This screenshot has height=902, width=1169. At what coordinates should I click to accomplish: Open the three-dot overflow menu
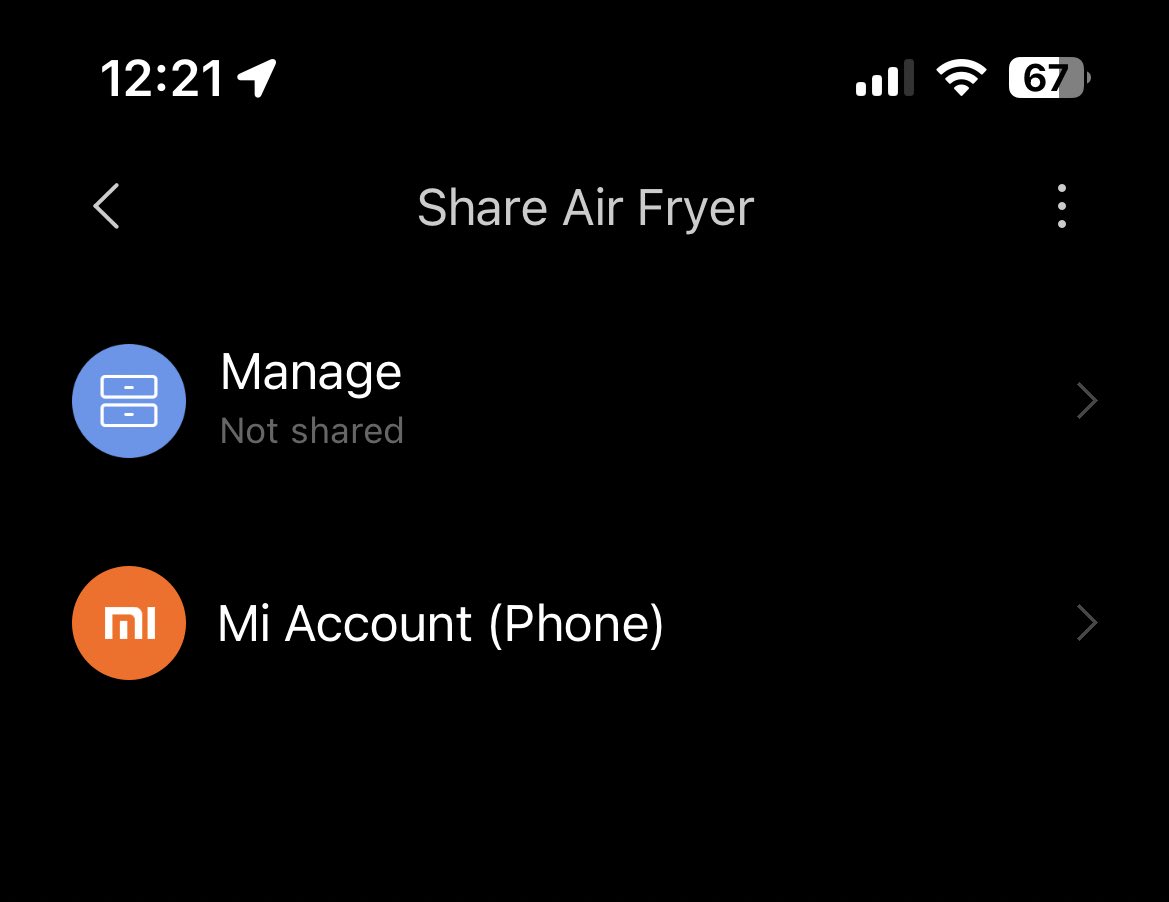[x=1061, y=207]
